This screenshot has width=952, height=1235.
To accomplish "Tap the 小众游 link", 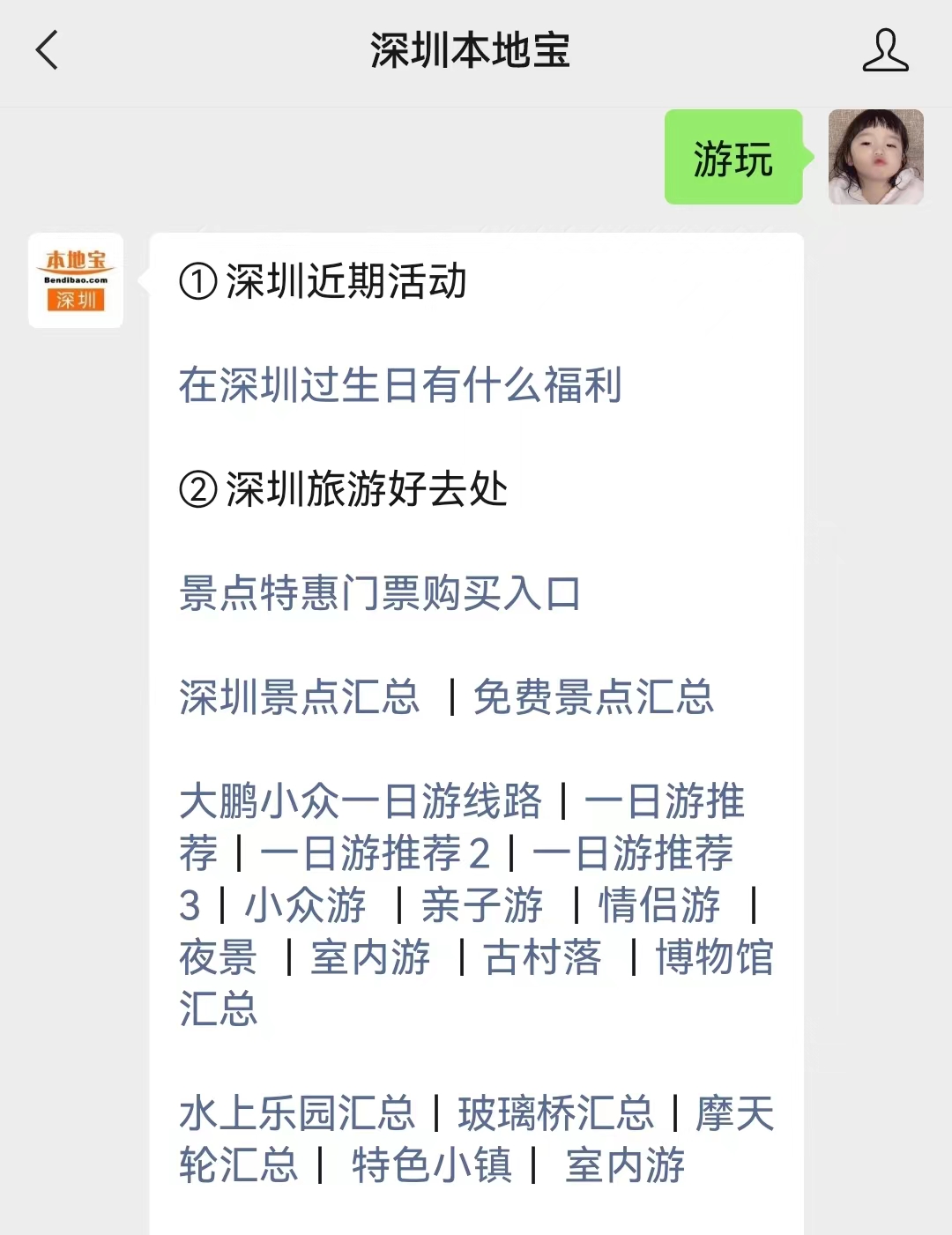I will (x=305, y=905).
